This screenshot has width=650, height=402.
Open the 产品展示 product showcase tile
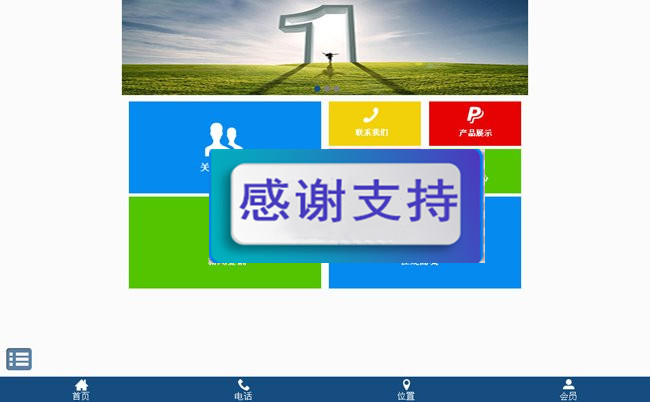pyautogui.click(x=474, y=122)
